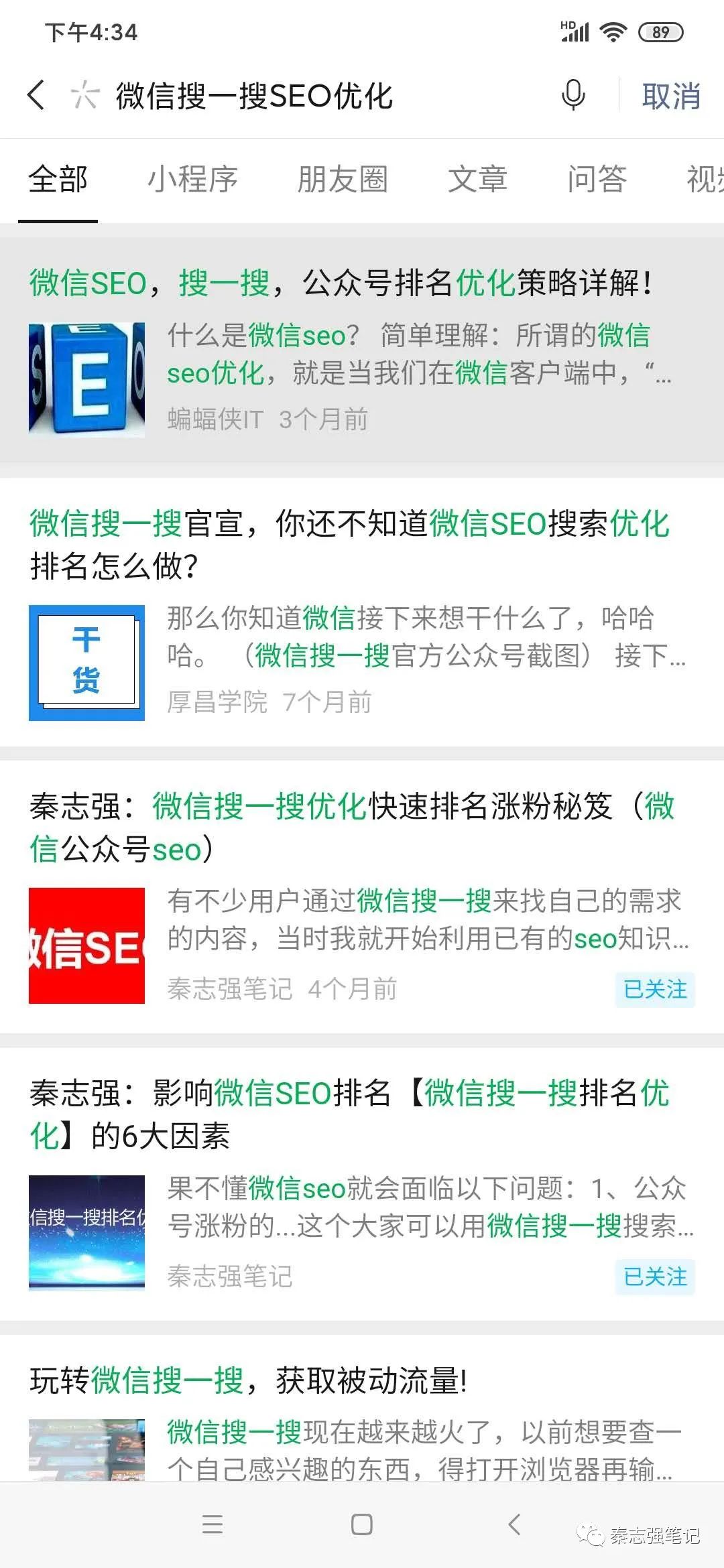
Task: Tap 已关注 on the 4个月前 秦志强笔记 result
Action: coord(655,989)
